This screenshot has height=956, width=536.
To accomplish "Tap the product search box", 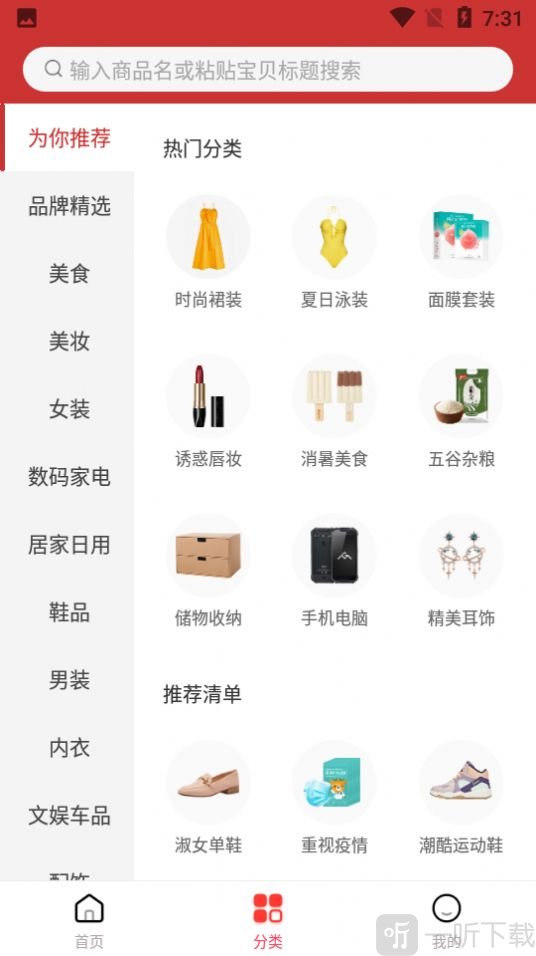I will 268,70.
